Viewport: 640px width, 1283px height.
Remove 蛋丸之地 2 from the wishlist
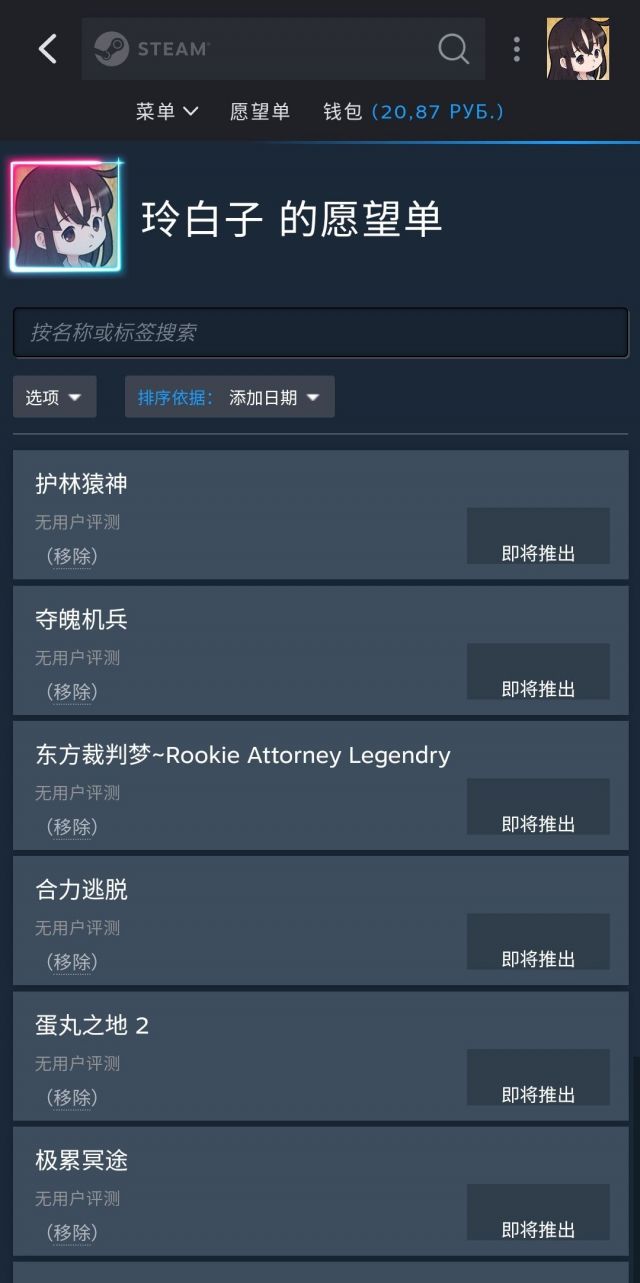coord(72,1098)
